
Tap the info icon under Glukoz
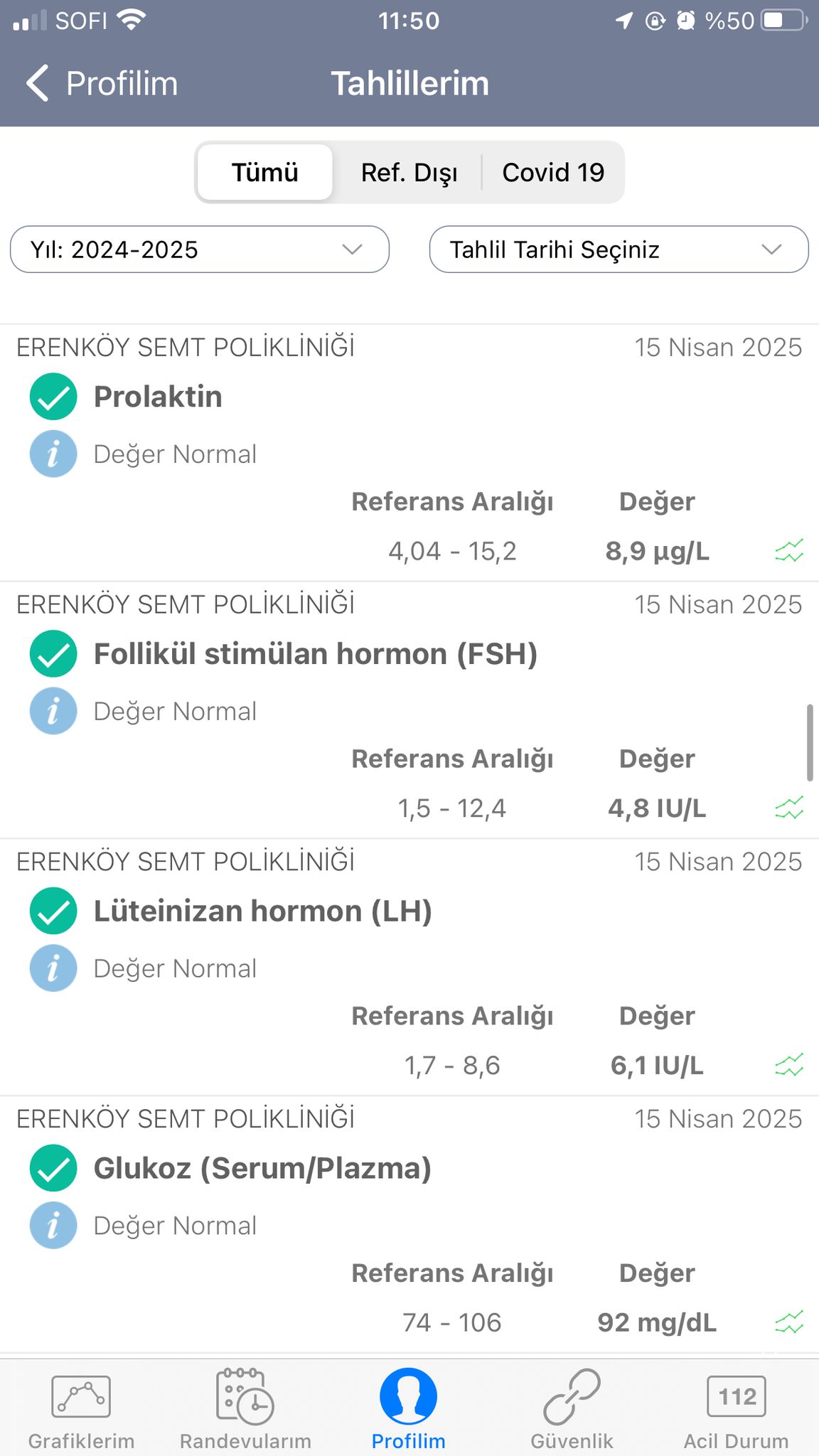(x=53, y=1226)
